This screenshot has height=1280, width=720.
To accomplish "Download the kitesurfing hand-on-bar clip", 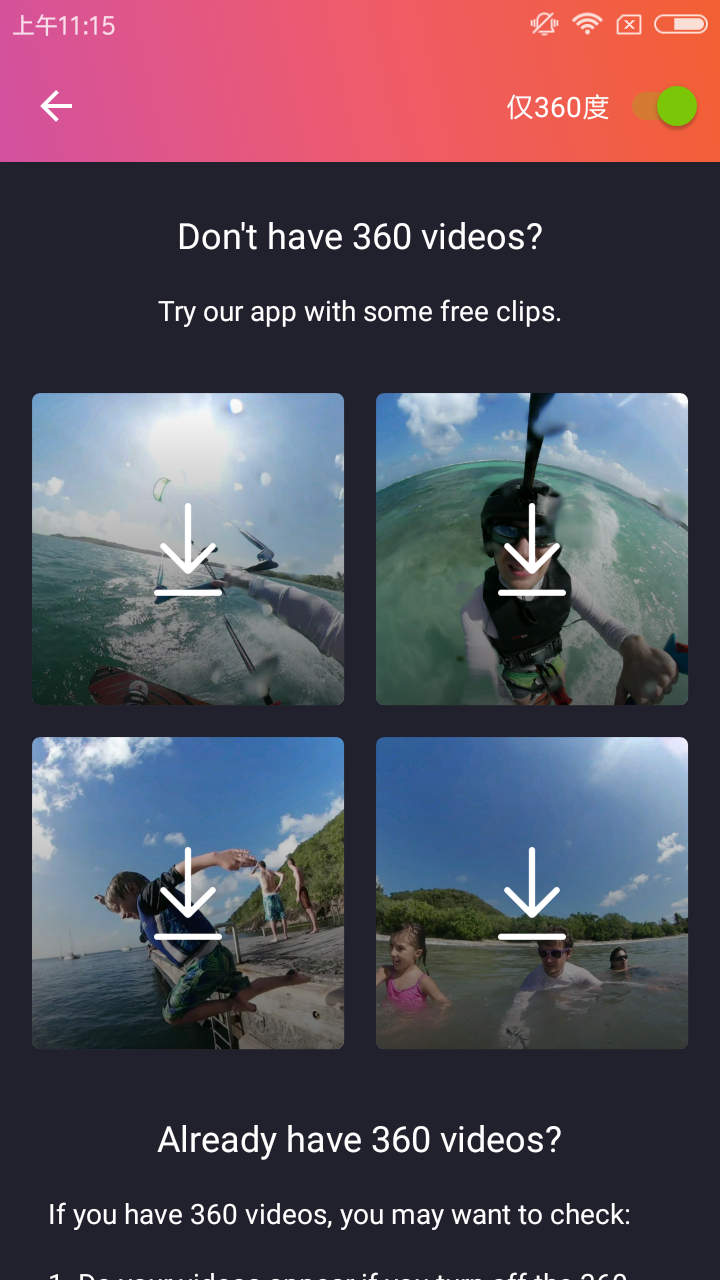I will pyautogui.click(x=188, y=549).
